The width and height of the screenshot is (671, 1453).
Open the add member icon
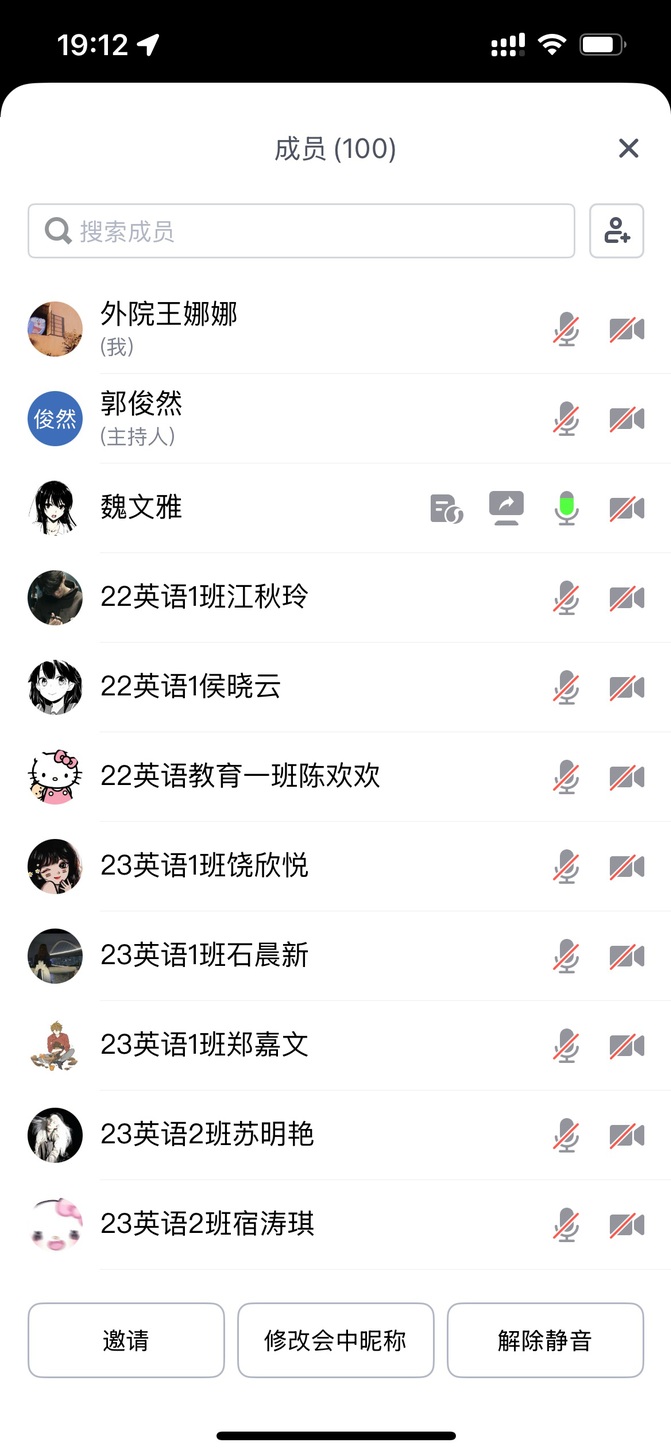coord(616,231)
